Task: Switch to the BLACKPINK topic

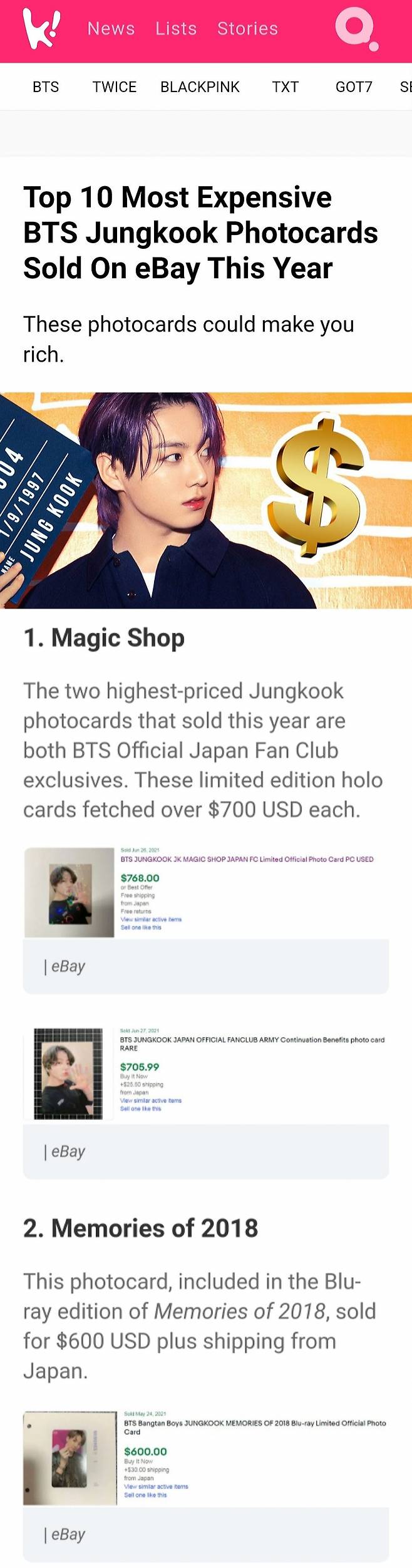Action: [200, 87]
